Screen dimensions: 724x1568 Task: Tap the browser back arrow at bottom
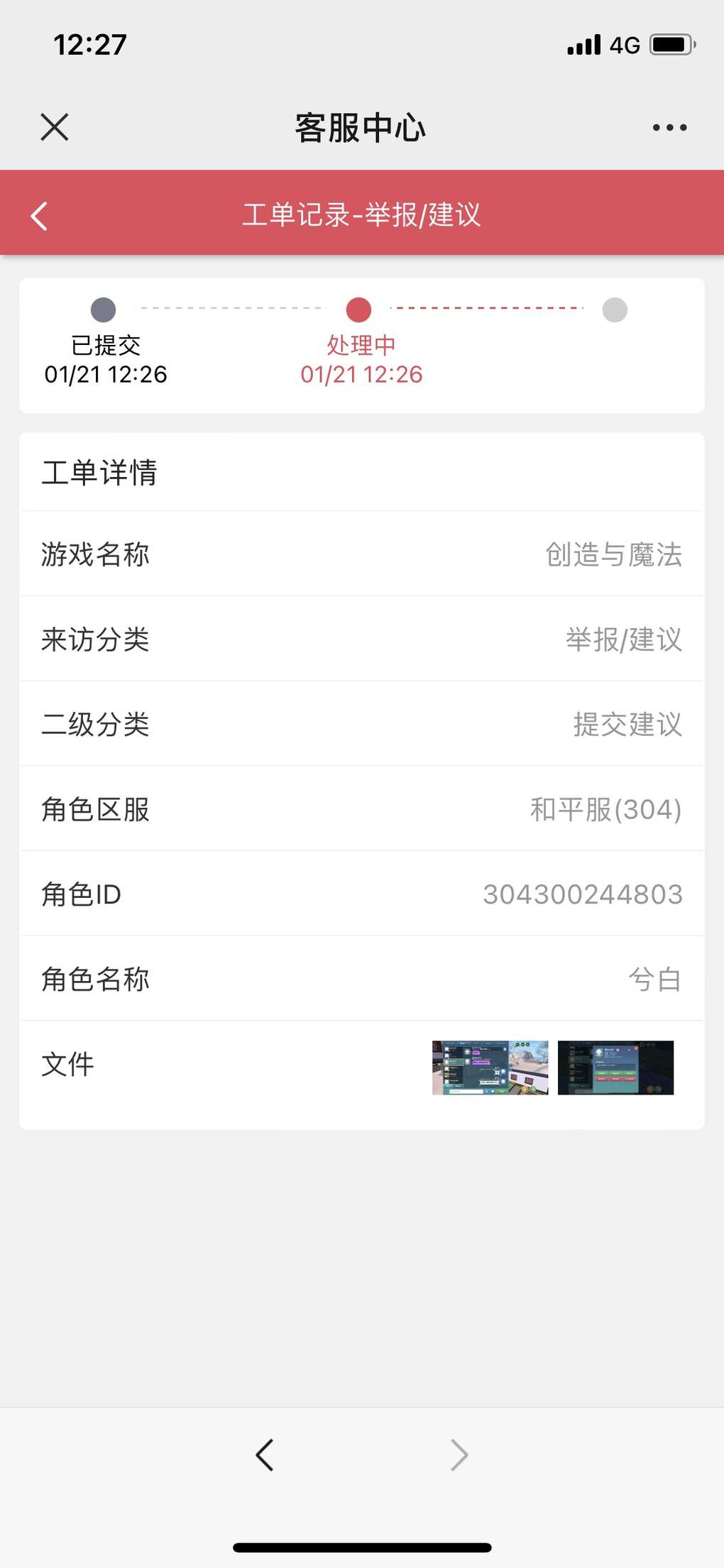265,1454
